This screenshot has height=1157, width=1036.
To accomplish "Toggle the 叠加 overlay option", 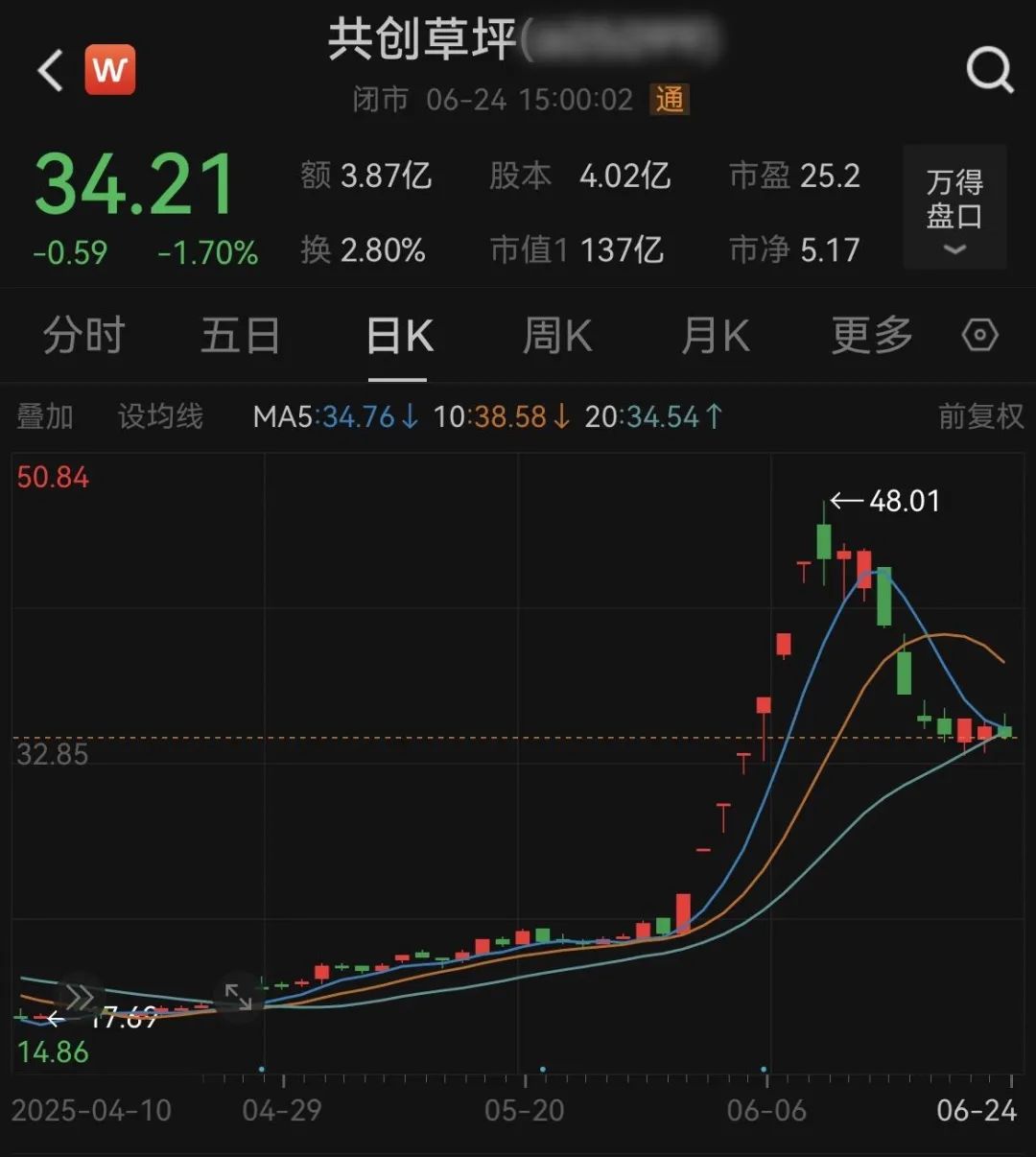I will point(46,416).
